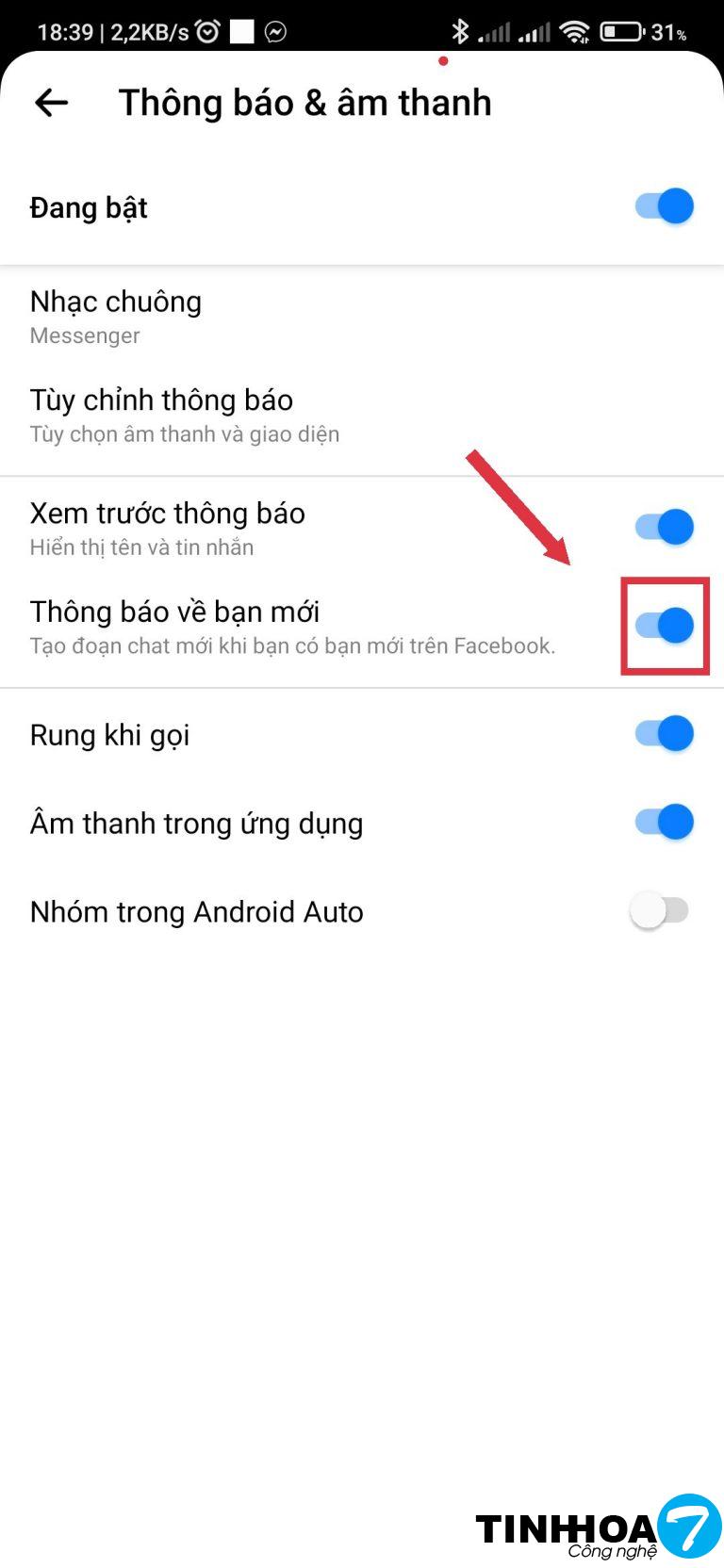Go back using the arrow icon
Screen dimensions: 724x1568
click(52, 103)
